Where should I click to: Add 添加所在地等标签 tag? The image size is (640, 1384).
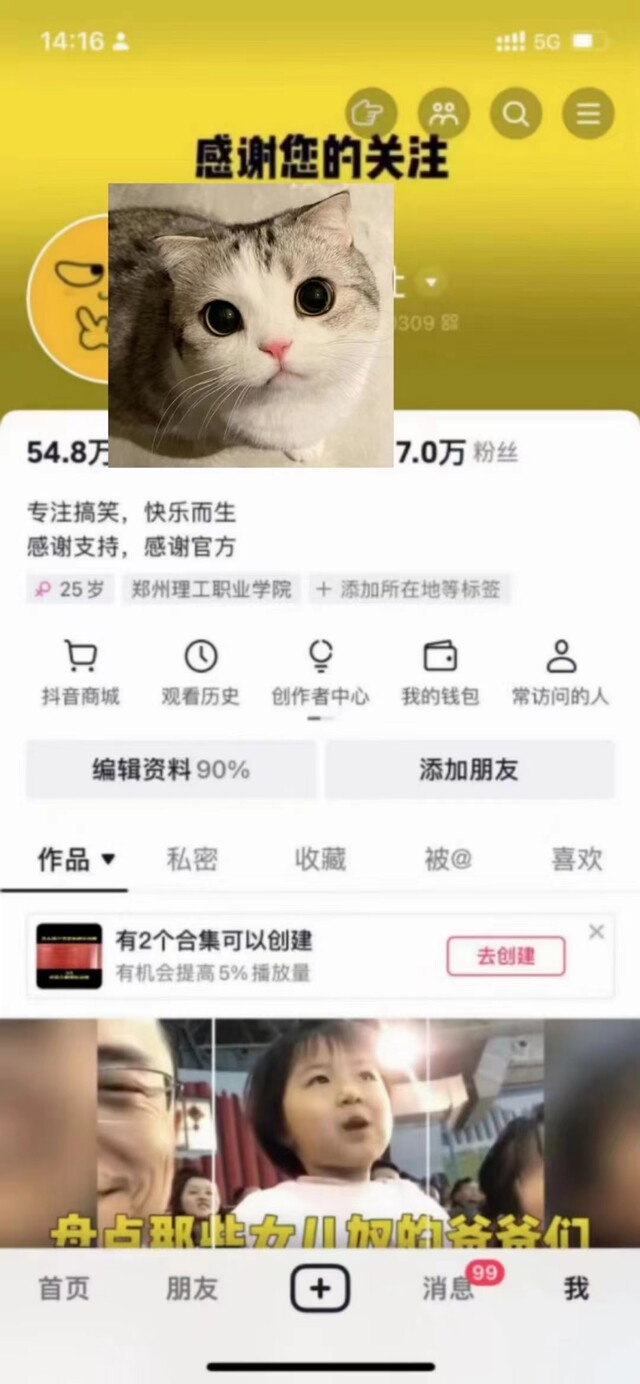pos(409,589)
